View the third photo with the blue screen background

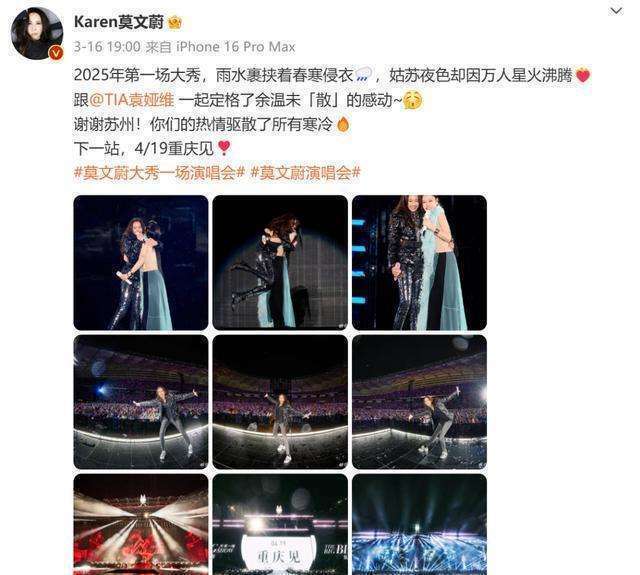pyautogui.click(x=419, y=262)
